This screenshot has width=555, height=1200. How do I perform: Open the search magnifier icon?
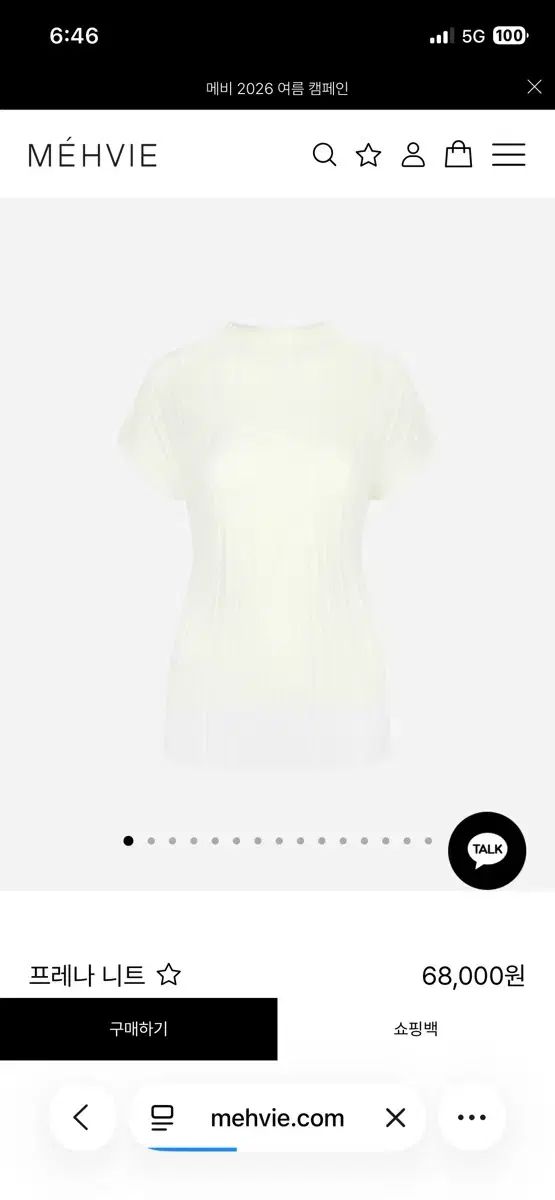324,155
